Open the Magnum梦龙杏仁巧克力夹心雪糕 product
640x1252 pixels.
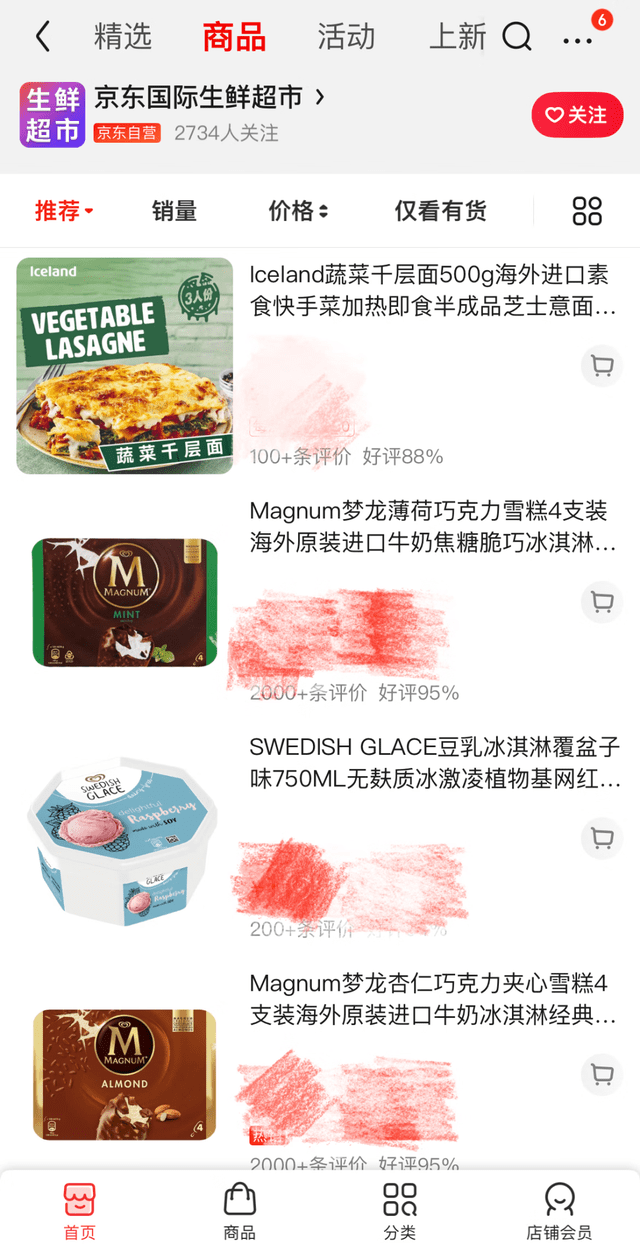pyautogui.click(x=430, y=1000)
